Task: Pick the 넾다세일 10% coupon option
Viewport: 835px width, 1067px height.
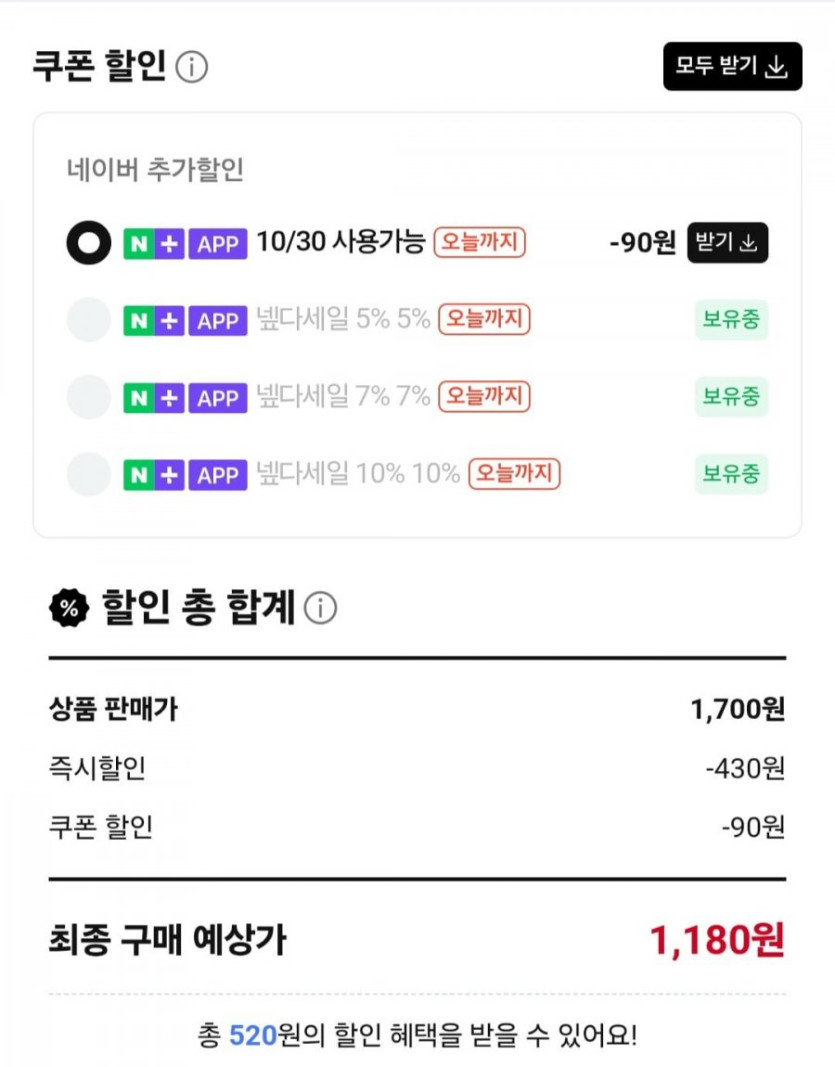Action: click(x=89, y=474)
